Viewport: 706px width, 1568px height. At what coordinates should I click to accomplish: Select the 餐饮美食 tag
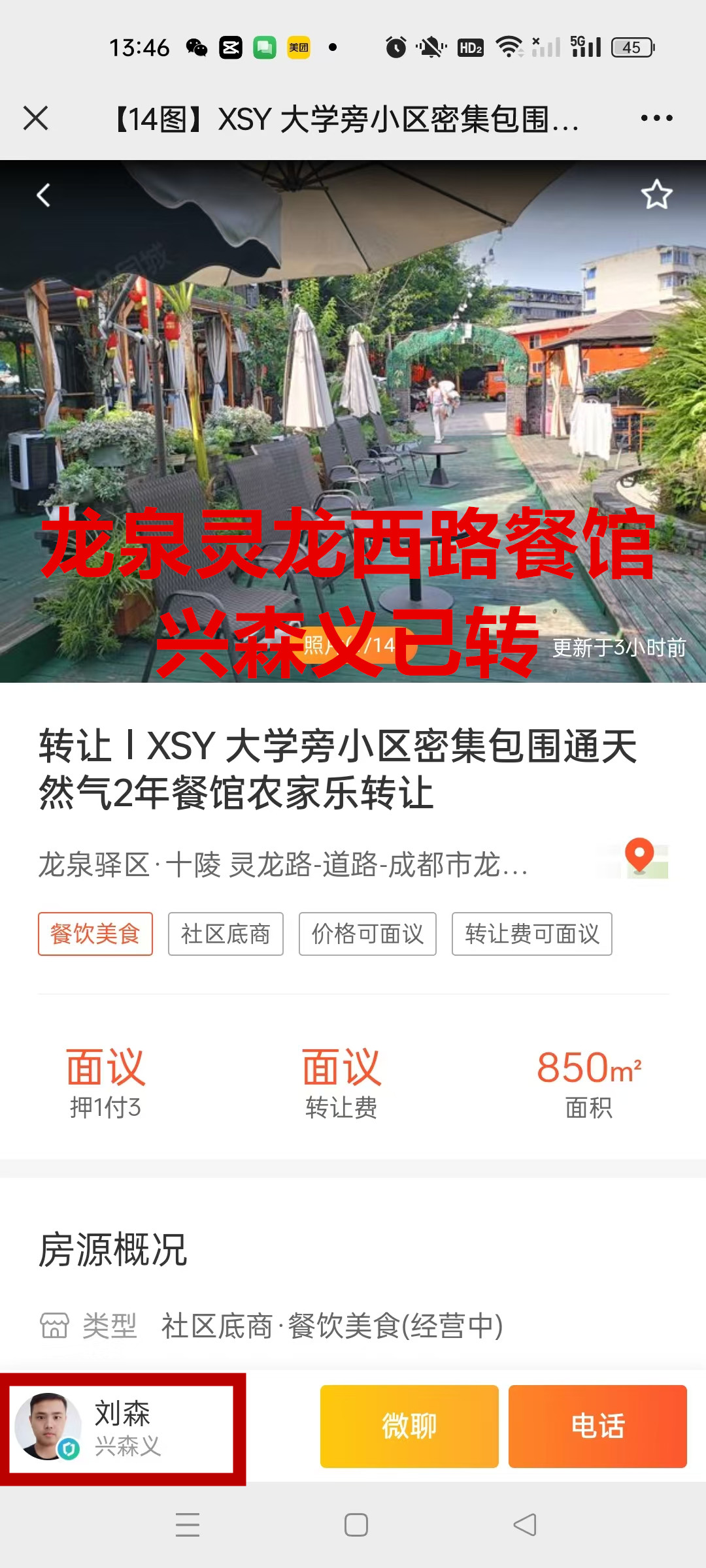tap(95, 934)
